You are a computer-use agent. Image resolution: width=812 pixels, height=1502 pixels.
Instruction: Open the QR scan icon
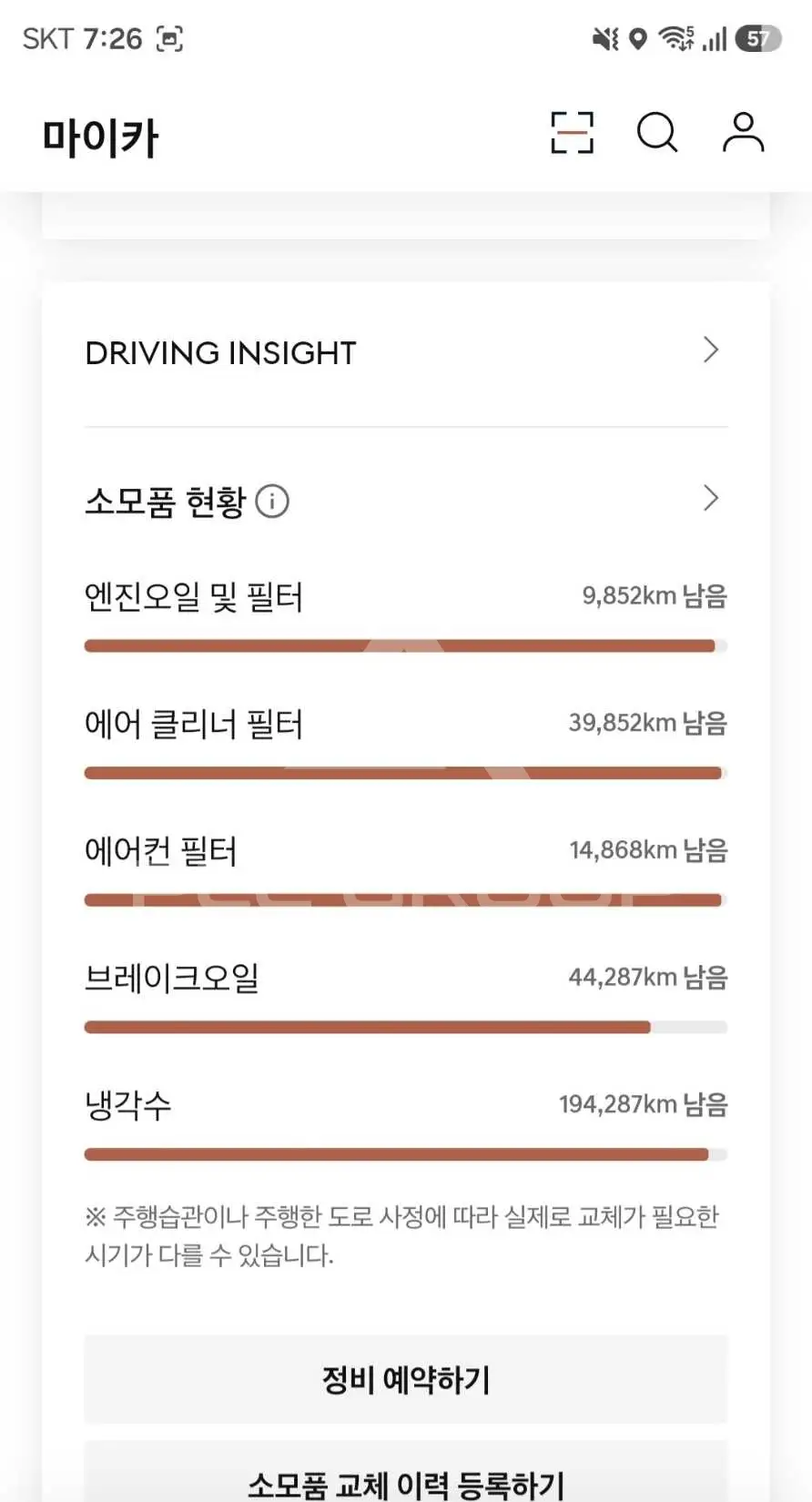tap(572, 133)
